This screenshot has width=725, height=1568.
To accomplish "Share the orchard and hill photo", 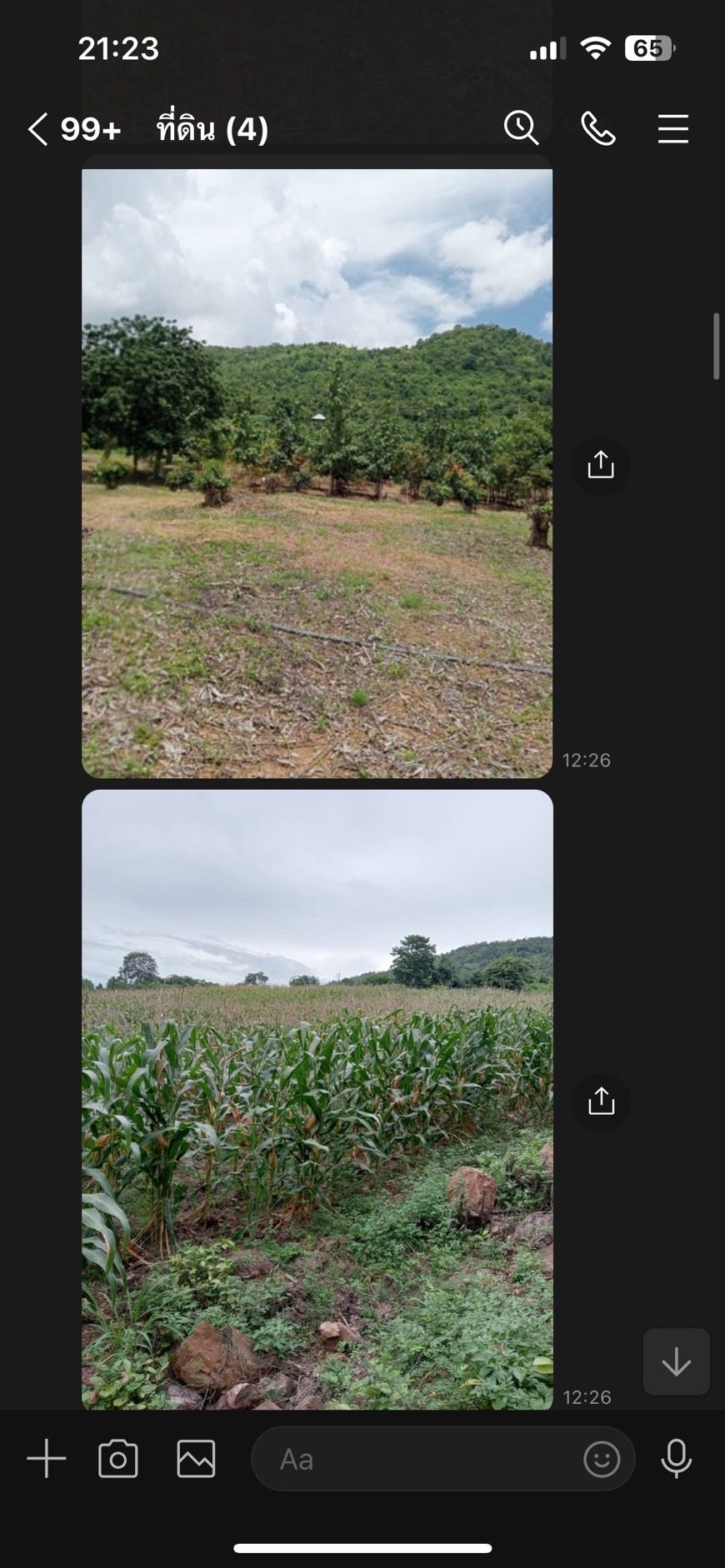I will click(x=601, y=466).
